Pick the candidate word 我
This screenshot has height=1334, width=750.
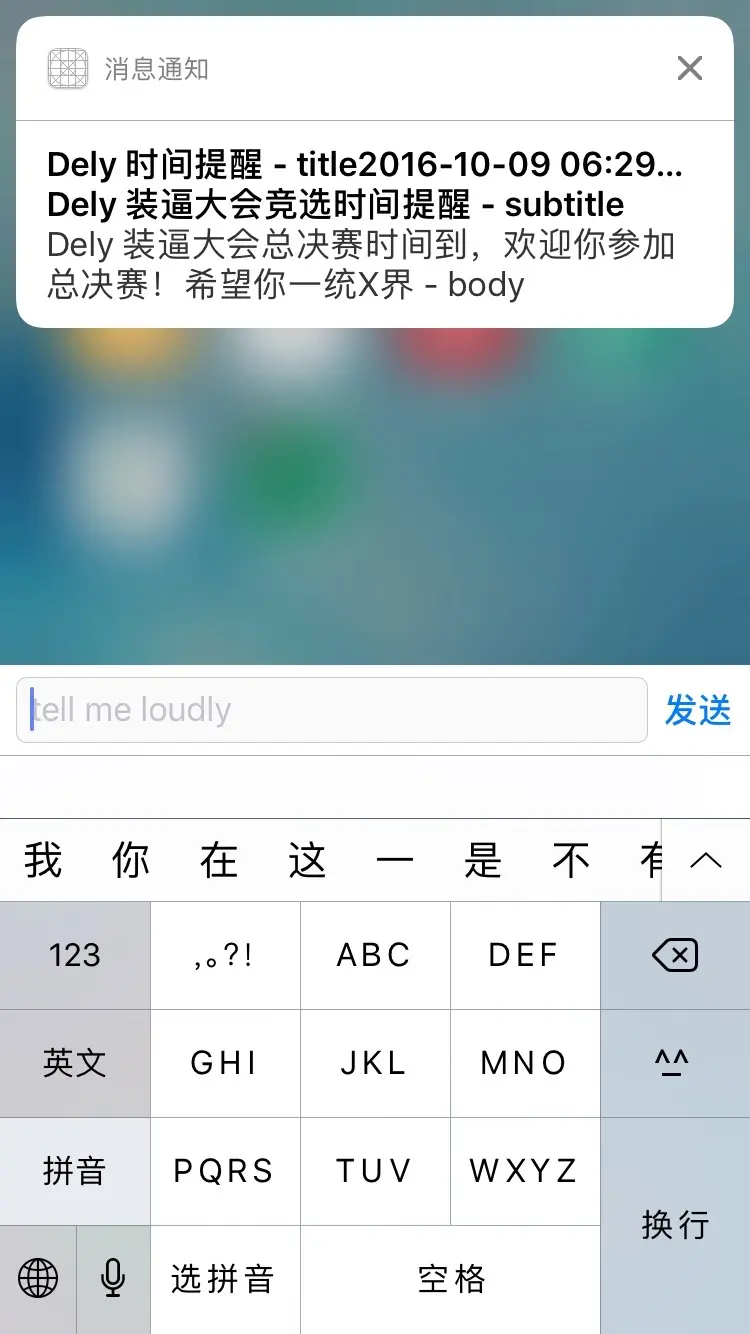[43, 860]
